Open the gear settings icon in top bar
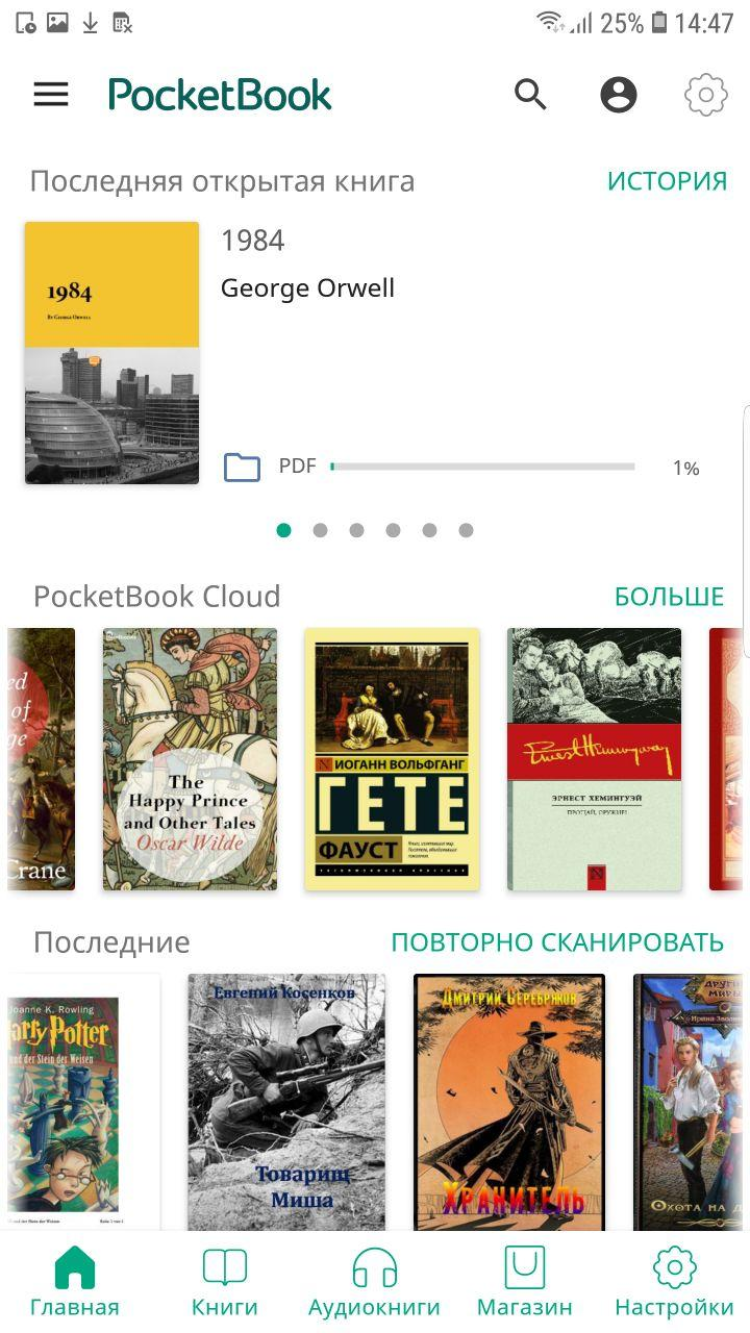 click(705, 95)
